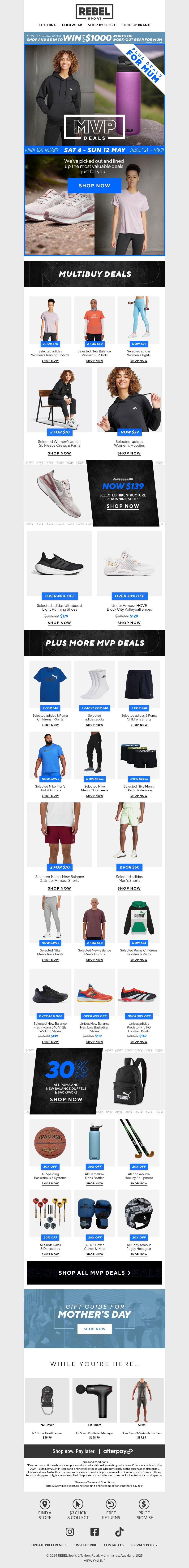Shop Now for Nike Structure 25 running shoes
This screenshot has height=1568, width=189.
coord(123,506)
